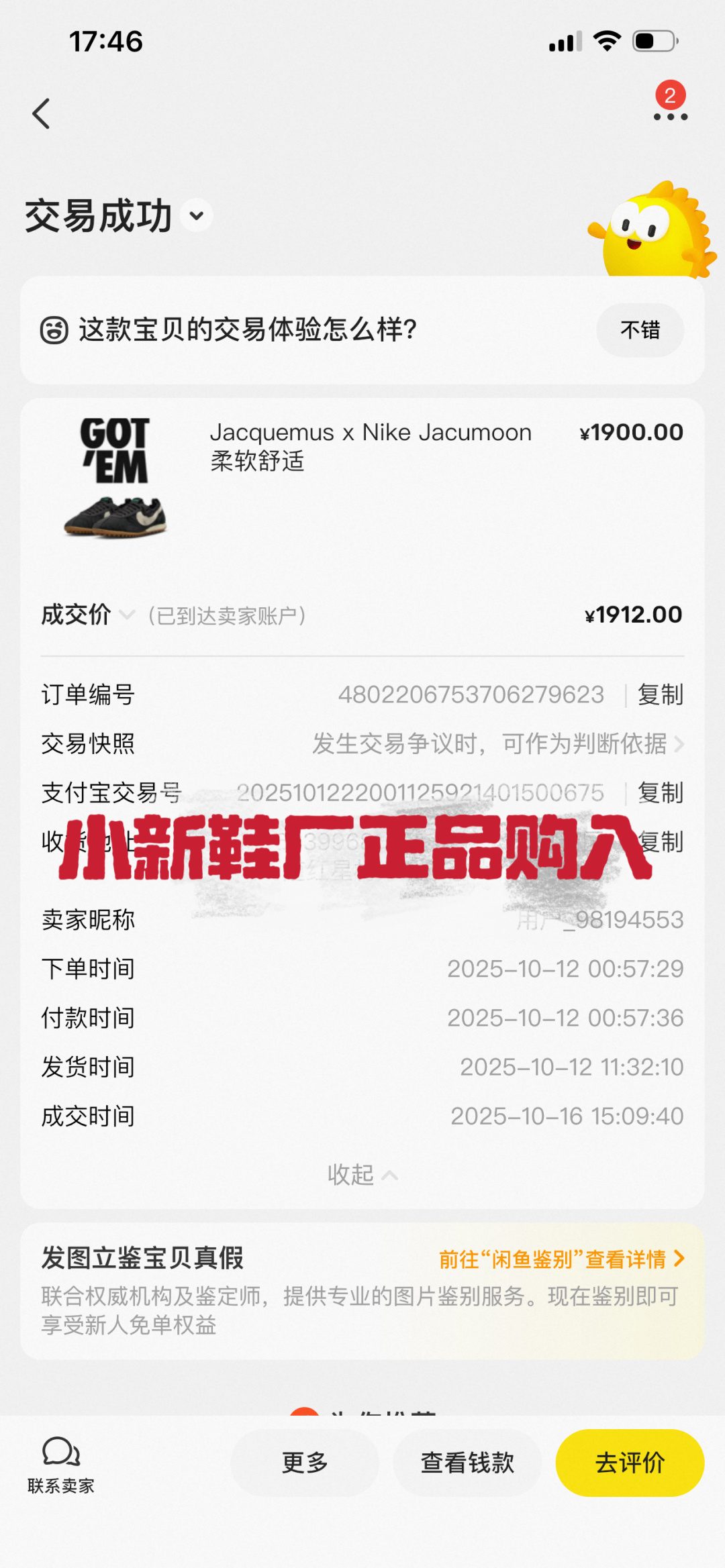The height and width of the screenshot is (1568, 725).
Task: Check payment with 查看钱款
Action: tap(467, 1463)
